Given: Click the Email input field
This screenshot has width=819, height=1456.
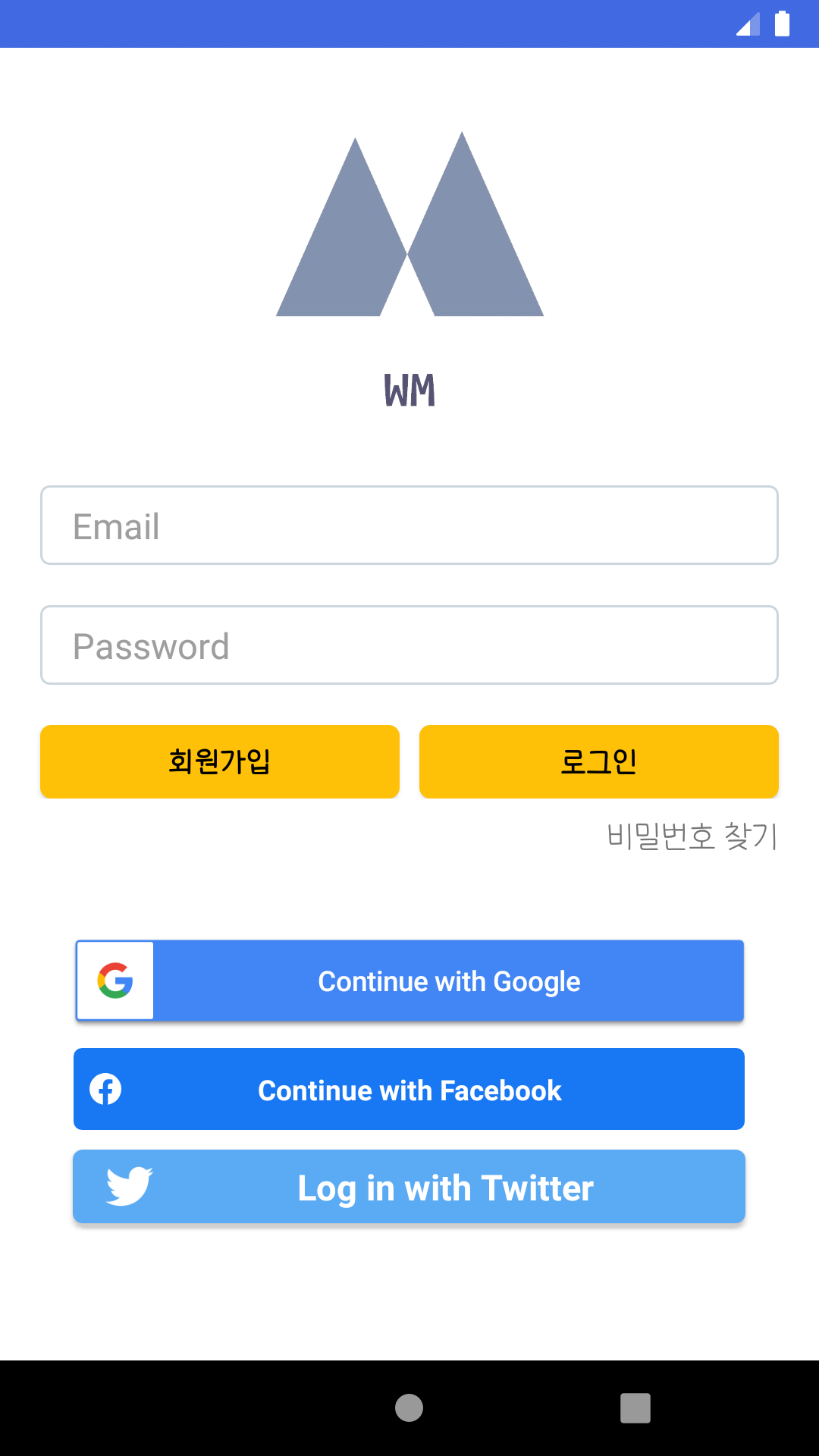Looking at the screenshot, I should click(x=409, y=525).
